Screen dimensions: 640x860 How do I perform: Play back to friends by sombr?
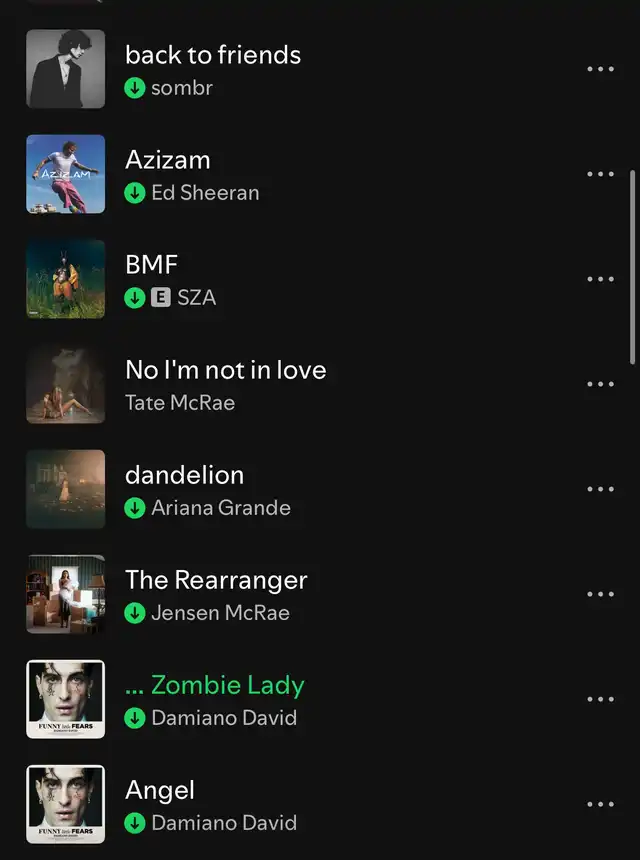[x=212, y=56]
